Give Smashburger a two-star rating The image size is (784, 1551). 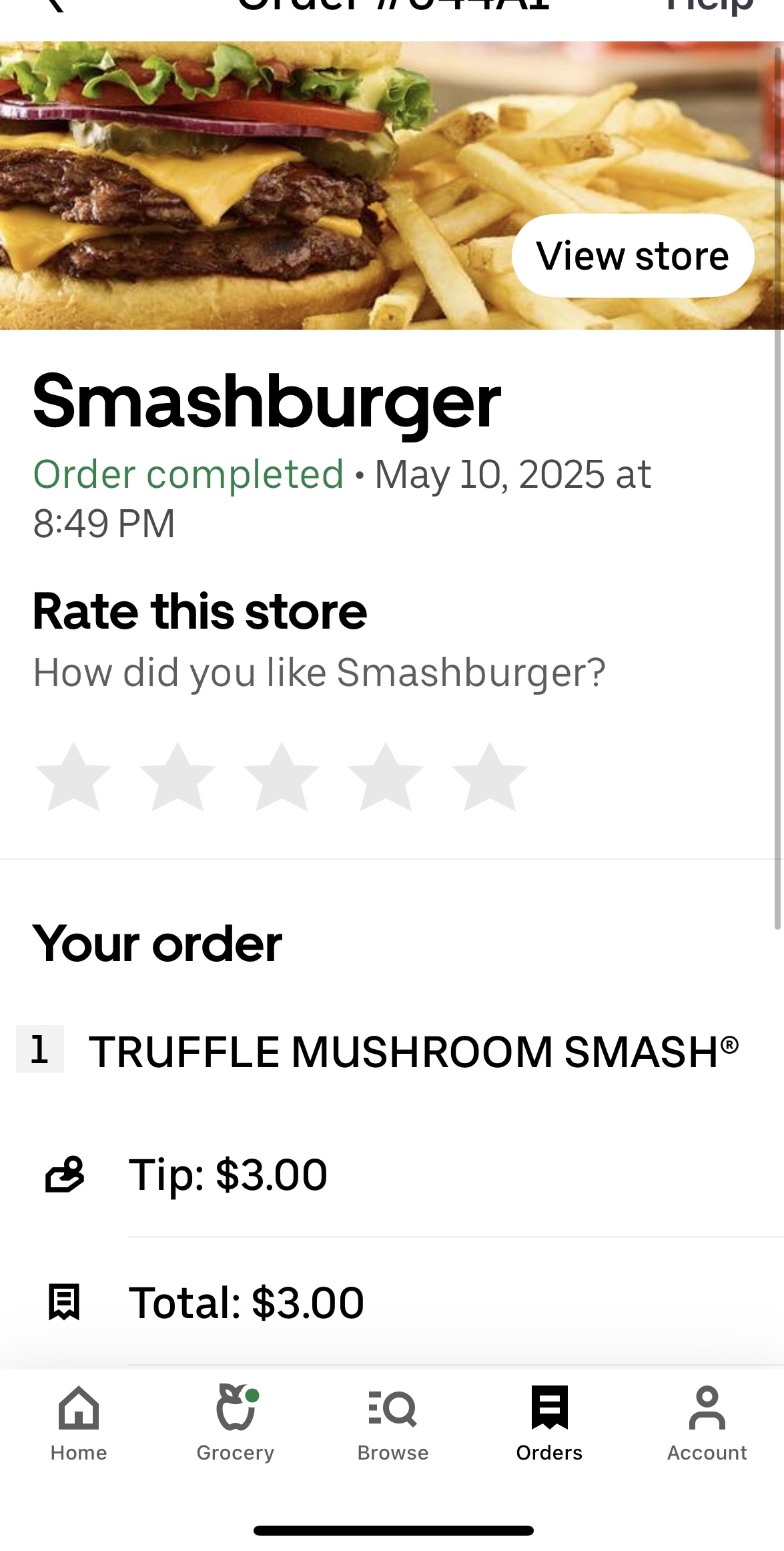pos(177,778)
